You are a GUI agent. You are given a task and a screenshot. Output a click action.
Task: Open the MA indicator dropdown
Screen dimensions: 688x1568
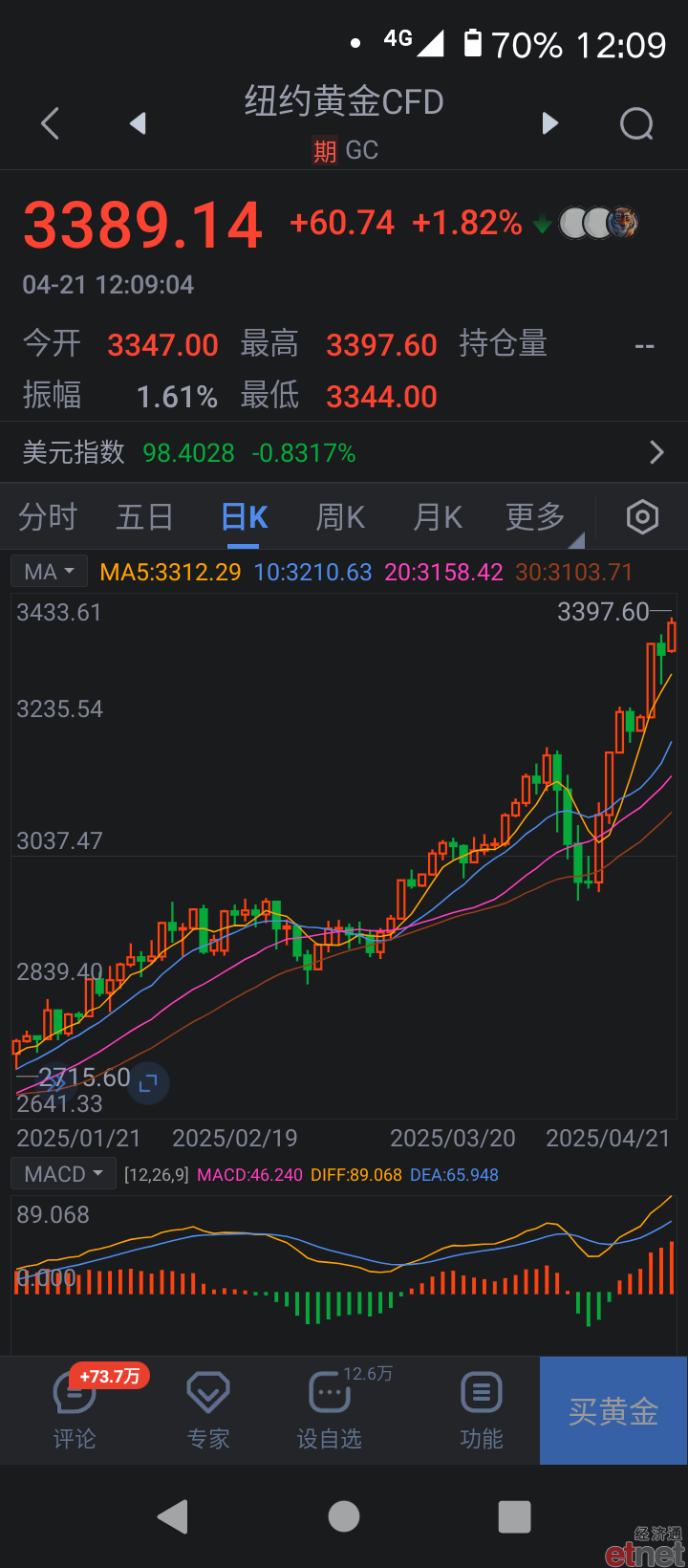(x=50, y=572)
